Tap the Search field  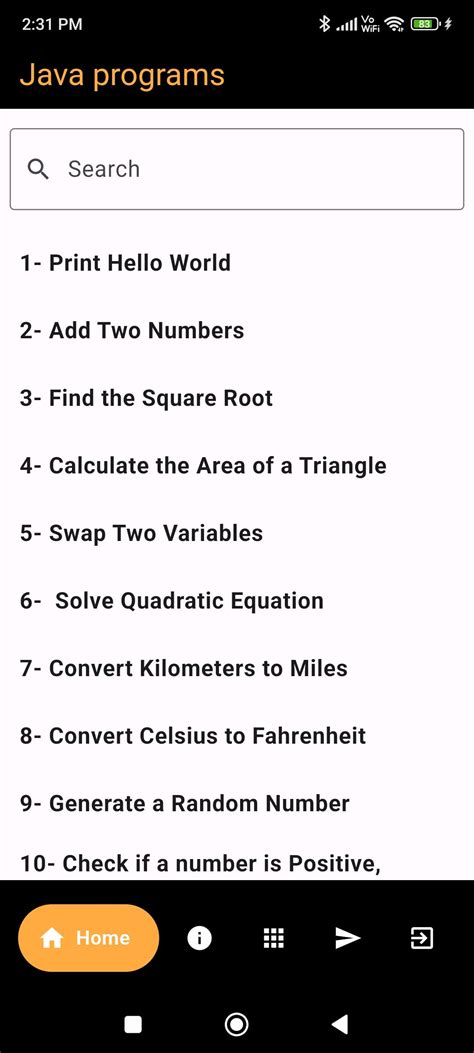[x=236, y=169]
